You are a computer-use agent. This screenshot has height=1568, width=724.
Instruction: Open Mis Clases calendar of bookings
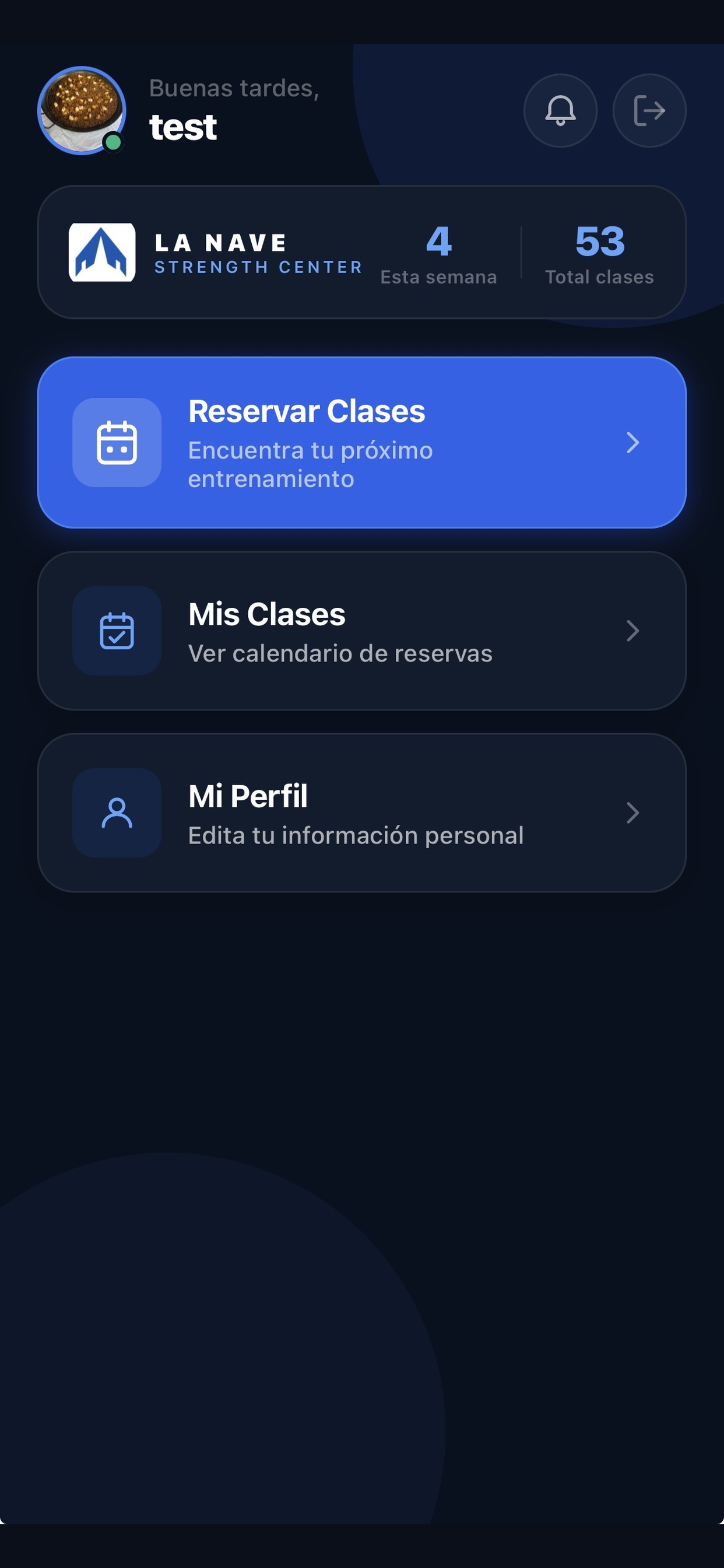[x=361, y=630]
